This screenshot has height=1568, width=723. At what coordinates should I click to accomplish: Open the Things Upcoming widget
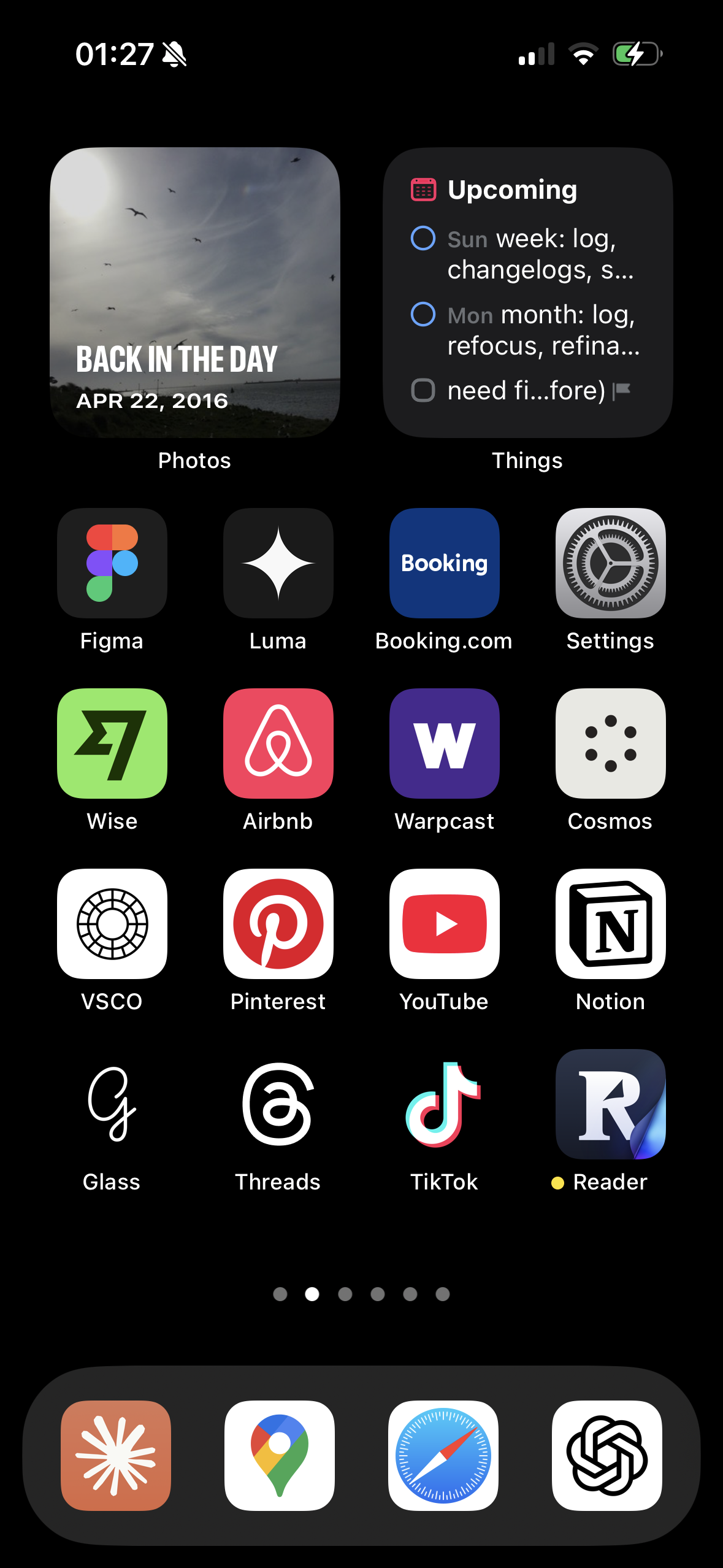[527, 292]
